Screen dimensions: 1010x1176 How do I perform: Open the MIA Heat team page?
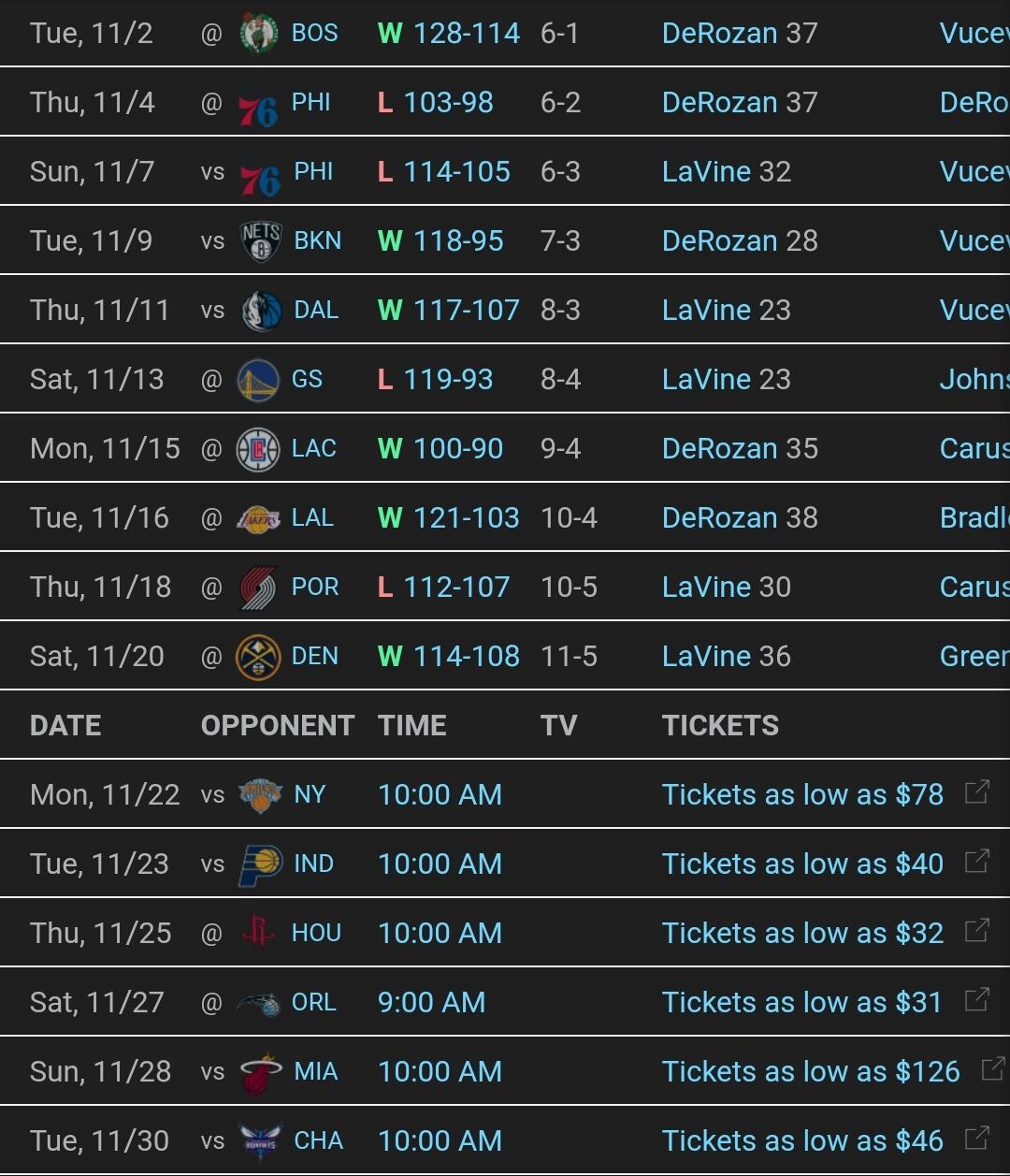[x=315, y=1072]
